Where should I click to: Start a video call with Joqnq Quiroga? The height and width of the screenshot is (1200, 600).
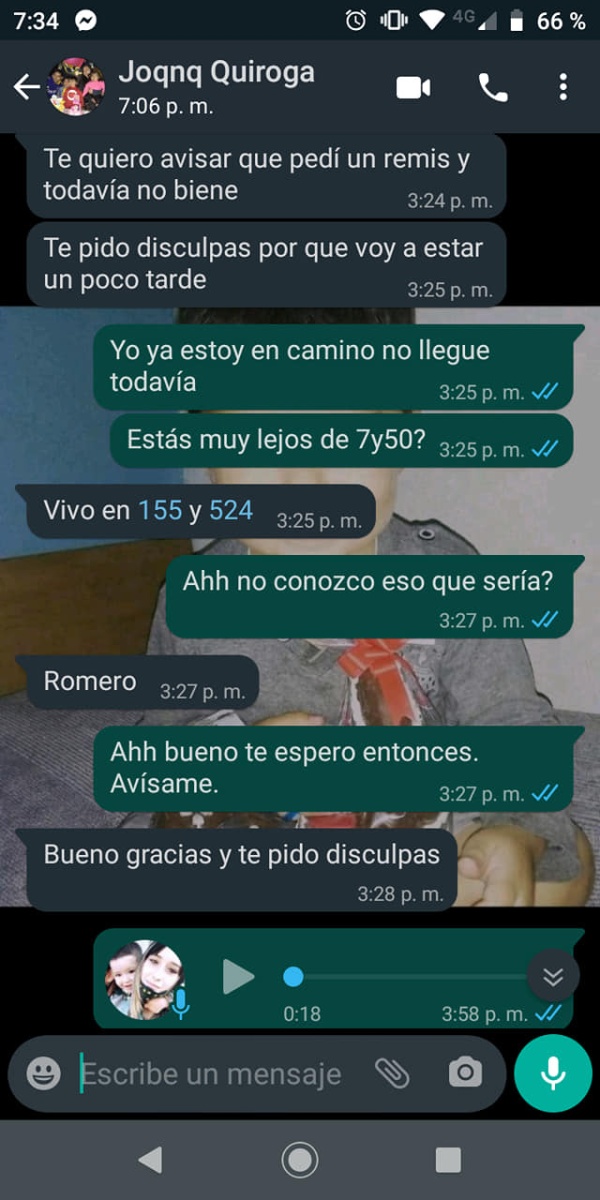pos(413,88)
